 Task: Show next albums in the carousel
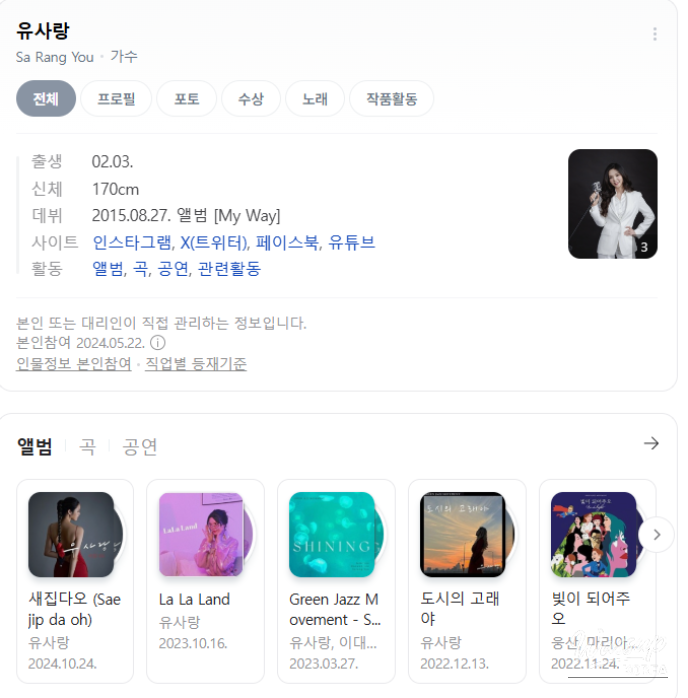coord(656,534)
